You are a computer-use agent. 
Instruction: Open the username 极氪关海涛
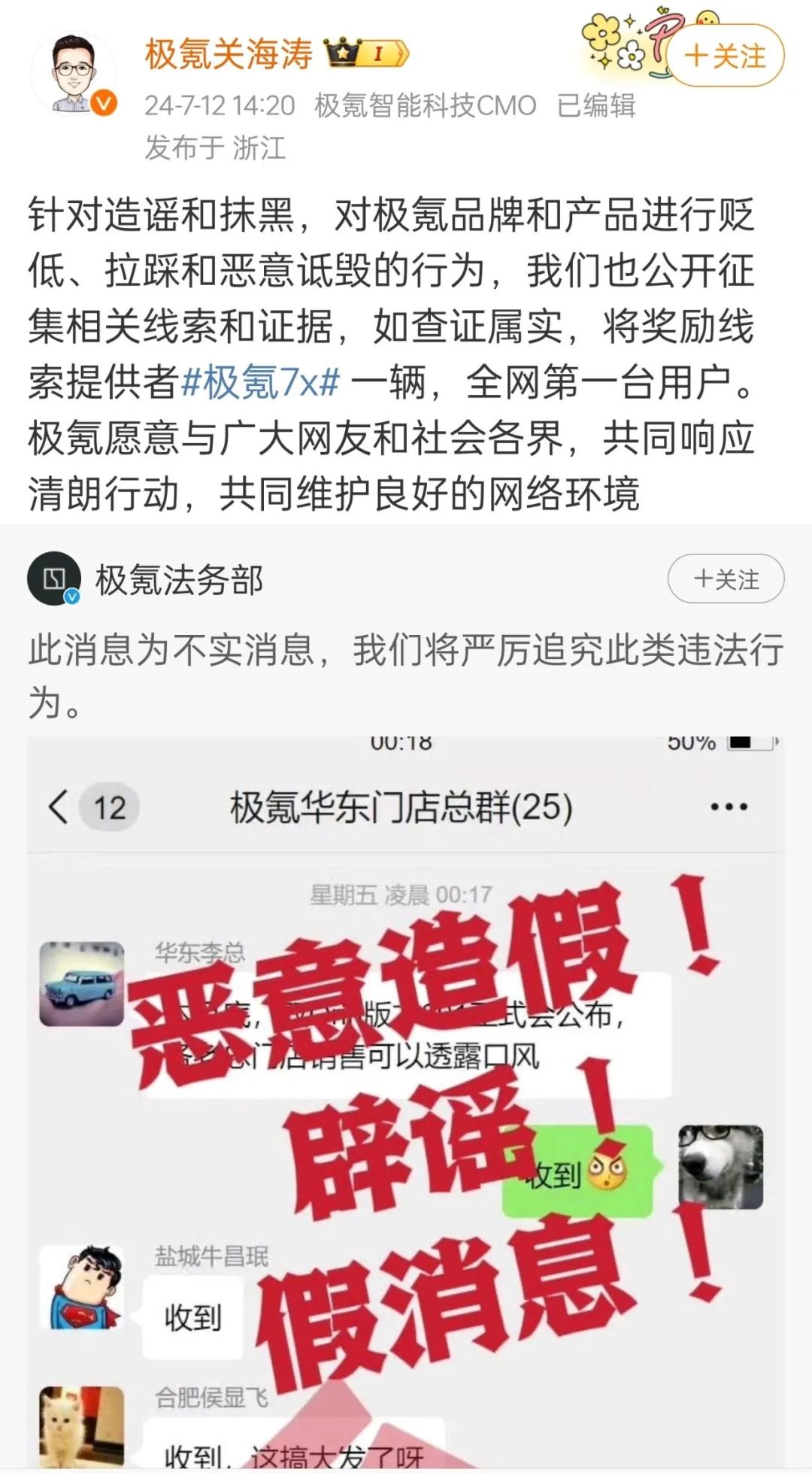point(229,54)
